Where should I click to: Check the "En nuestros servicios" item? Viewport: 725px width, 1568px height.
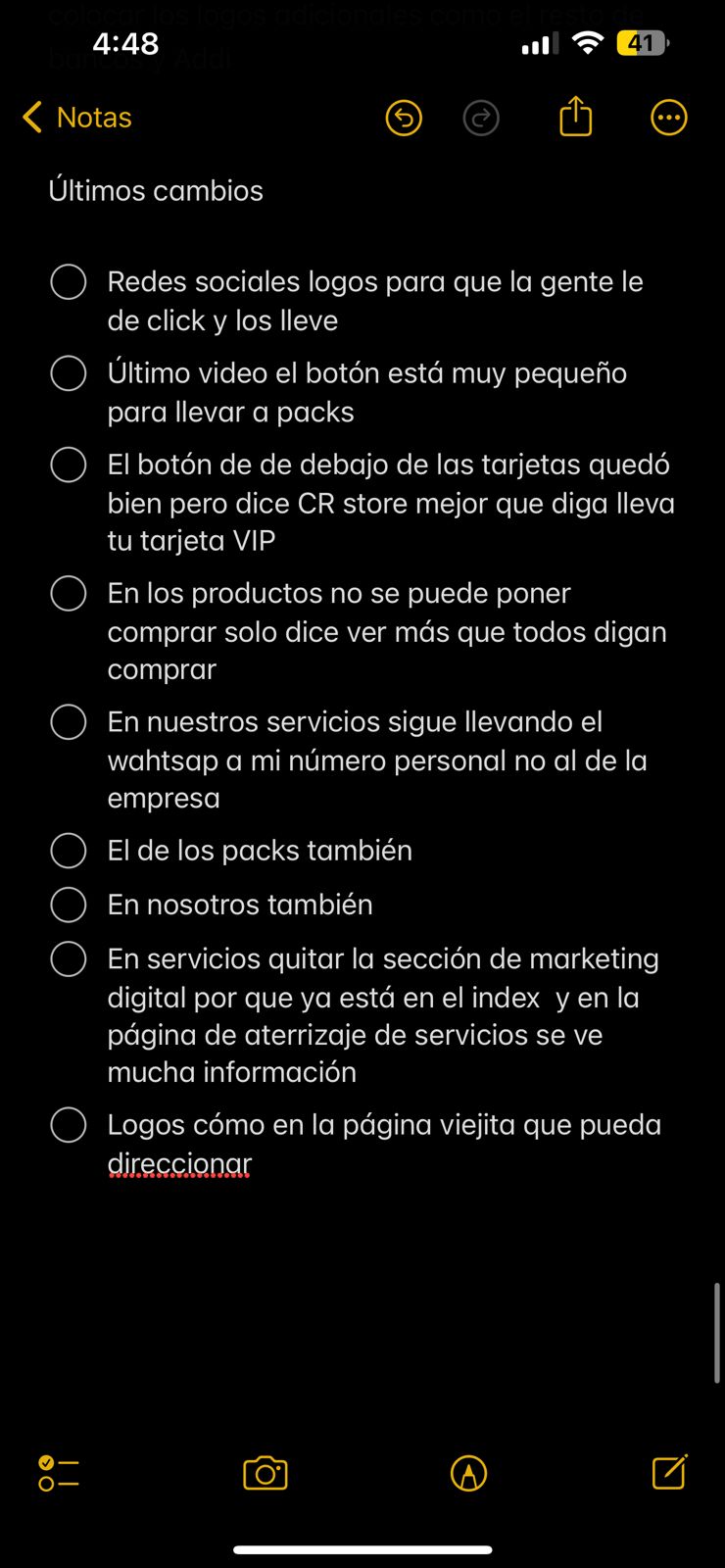69,722
